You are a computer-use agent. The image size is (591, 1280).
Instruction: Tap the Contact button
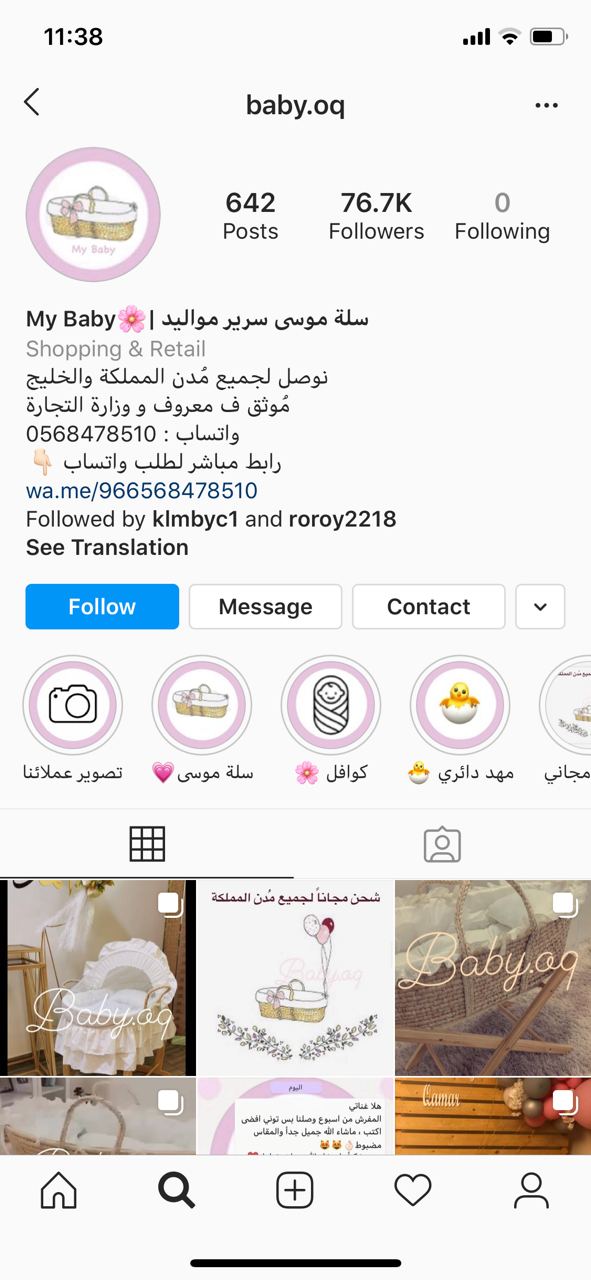coord(428,606)
